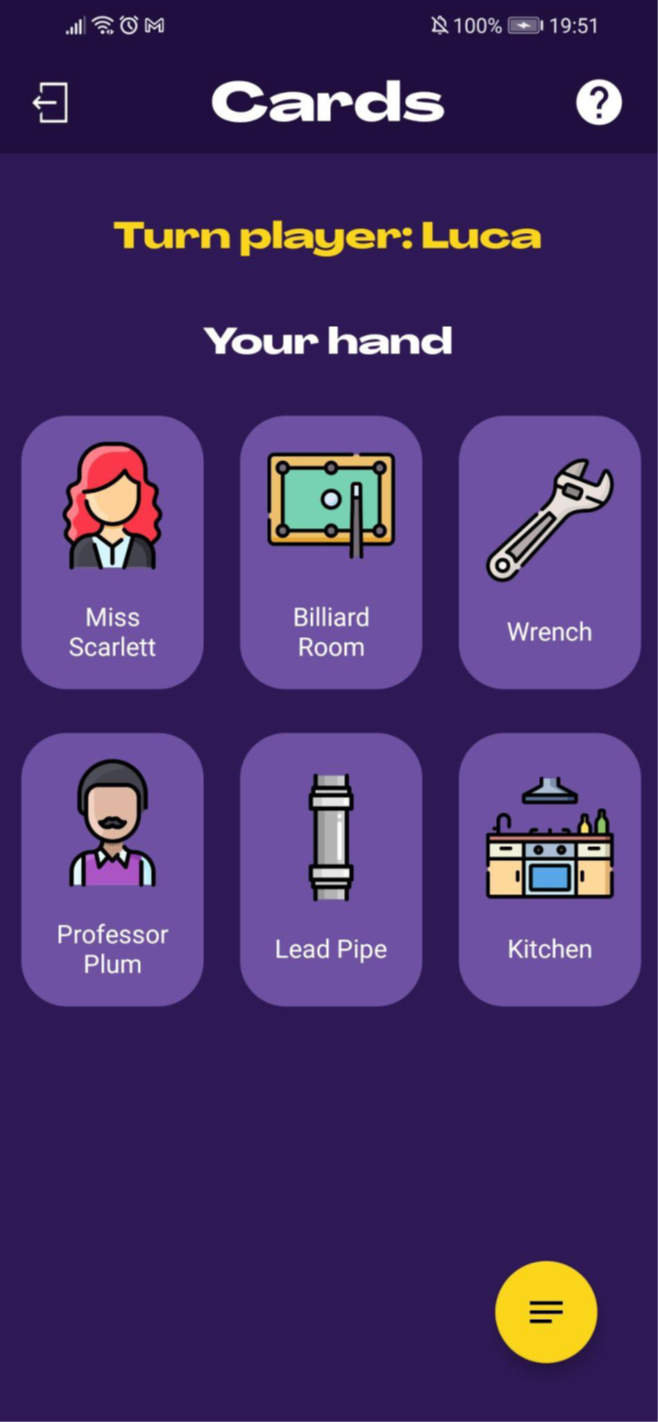
Task: Open the Kitchen card
Action: pyautogui.click(x=549, y=869)
